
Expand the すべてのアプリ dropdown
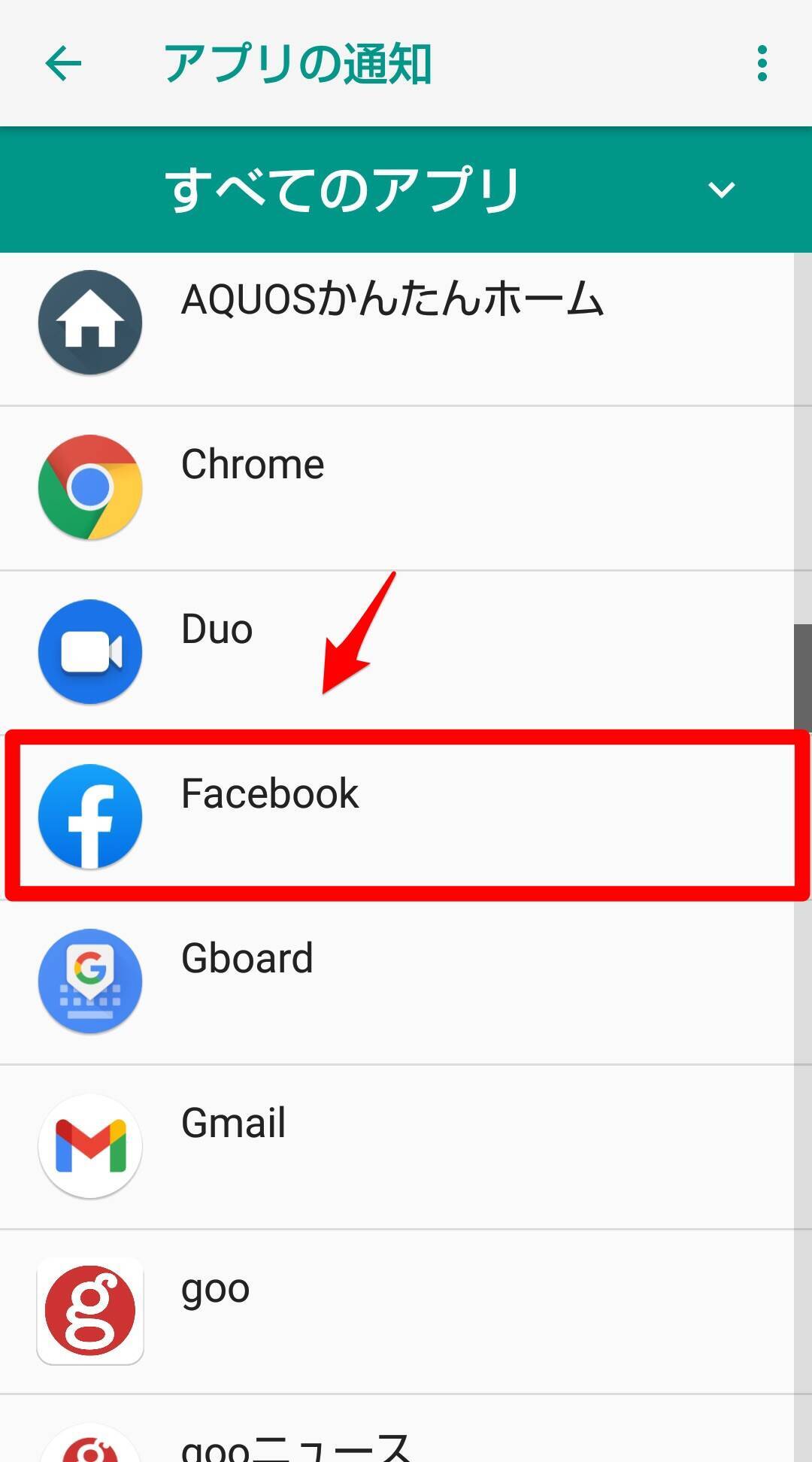(x=406, y=190)
